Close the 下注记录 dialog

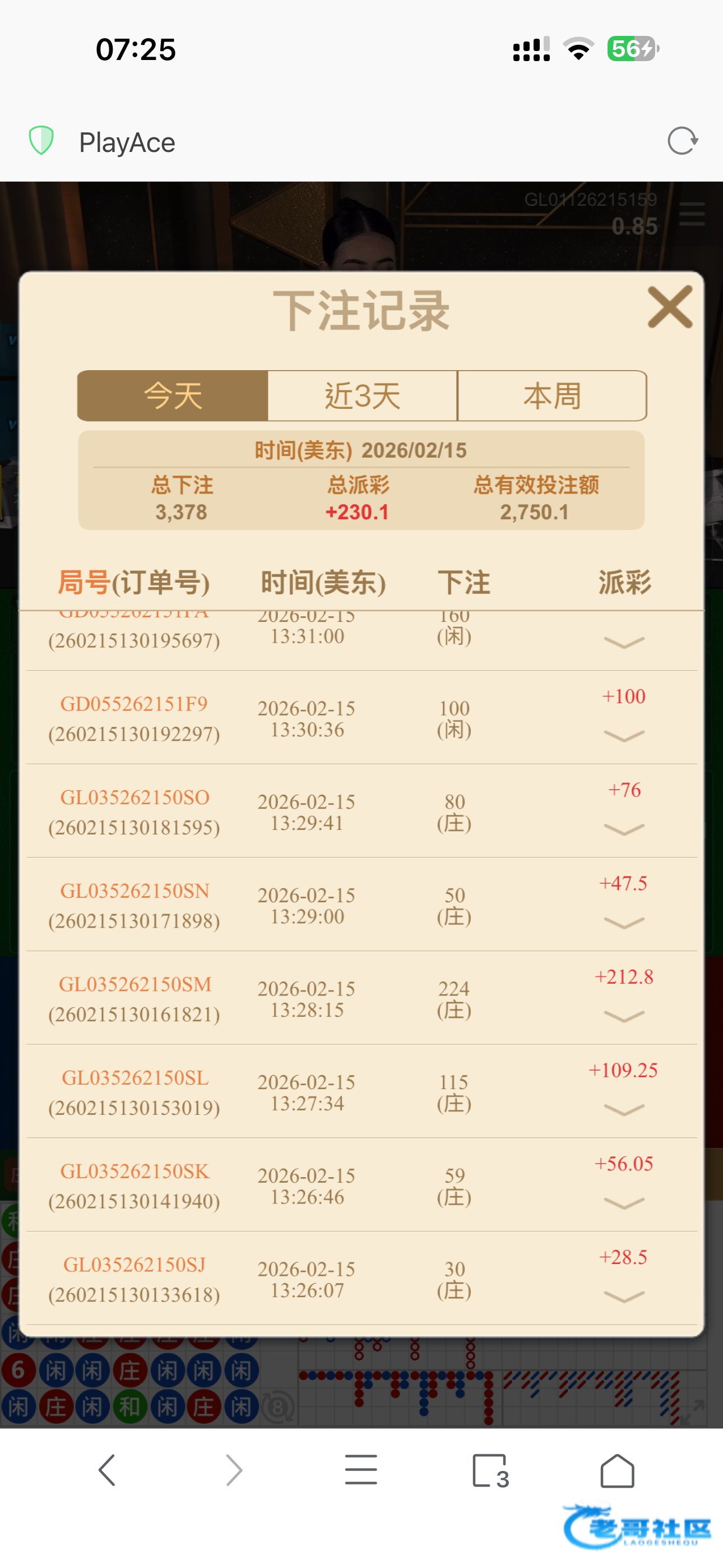click(669, 307)
